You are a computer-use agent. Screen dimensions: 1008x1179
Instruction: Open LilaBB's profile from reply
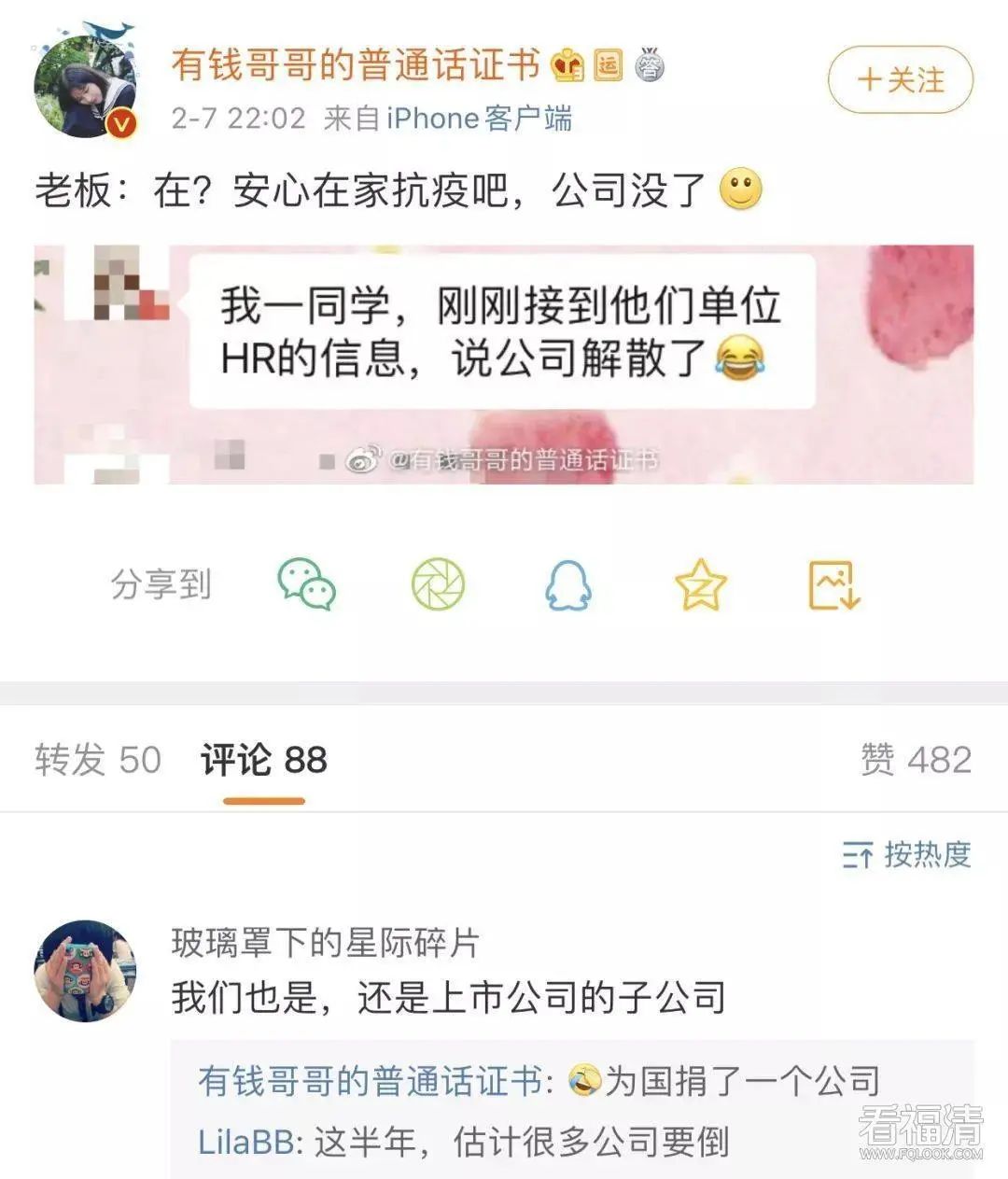tap(245, 1143)
